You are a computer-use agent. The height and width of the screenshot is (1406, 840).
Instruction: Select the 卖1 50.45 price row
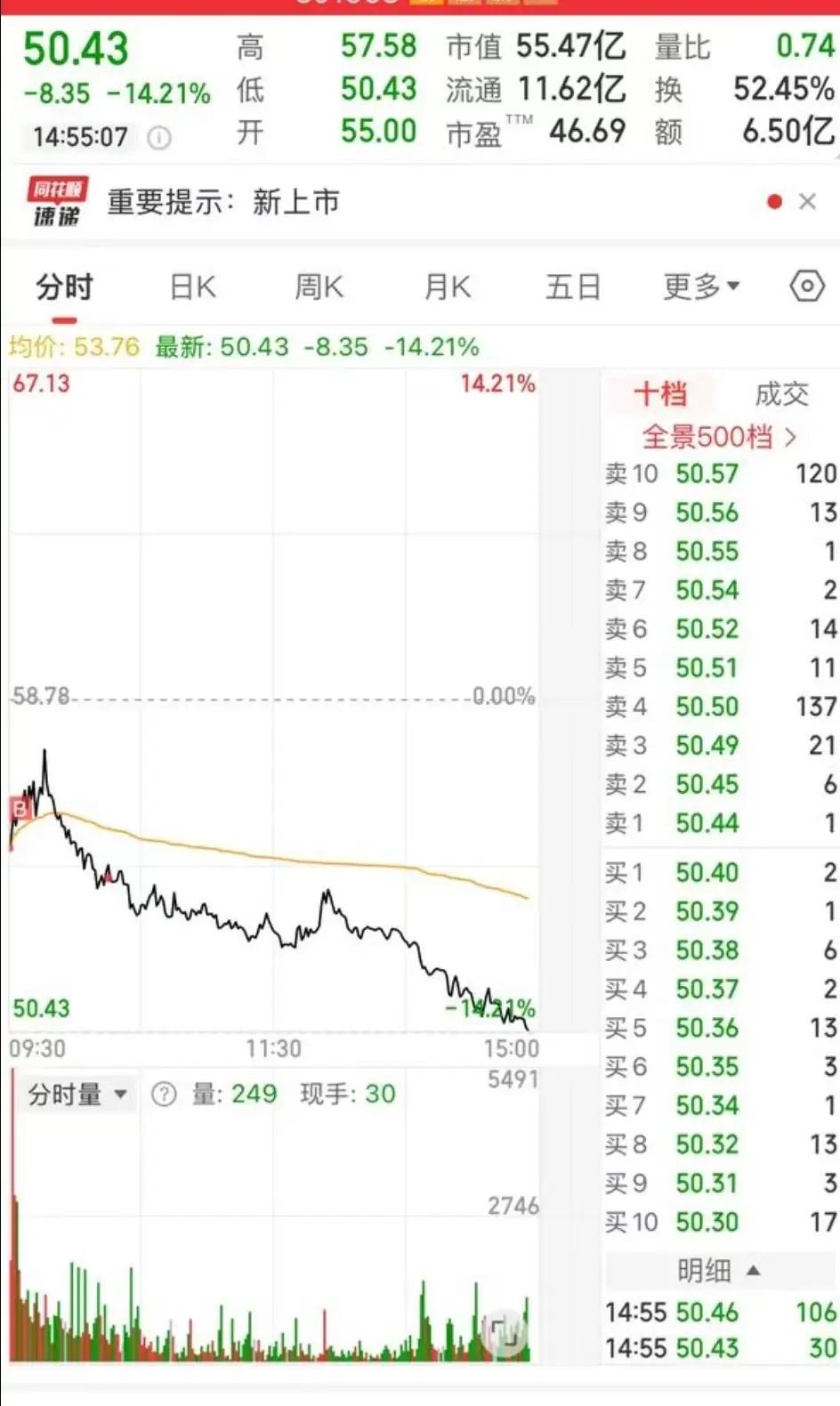pyautogui.click(x=703, y=784)
